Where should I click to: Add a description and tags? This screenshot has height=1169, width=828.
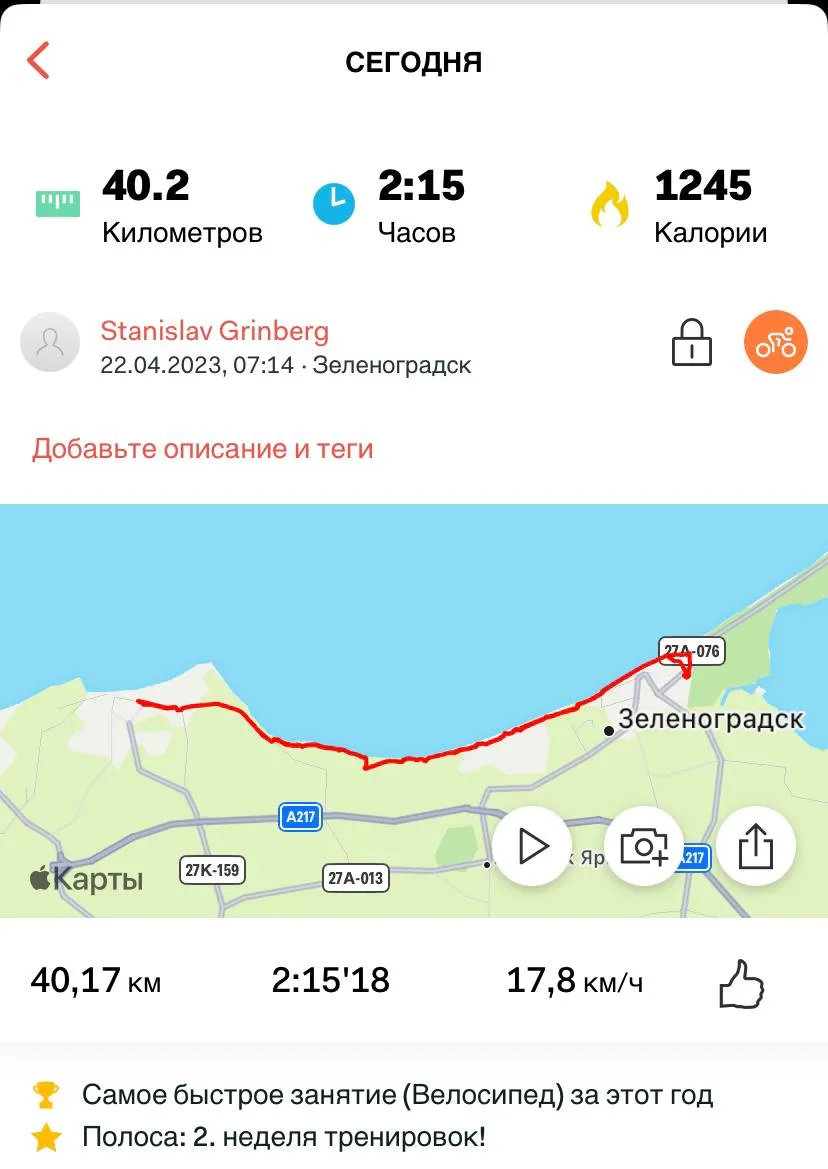pos(202,449)
